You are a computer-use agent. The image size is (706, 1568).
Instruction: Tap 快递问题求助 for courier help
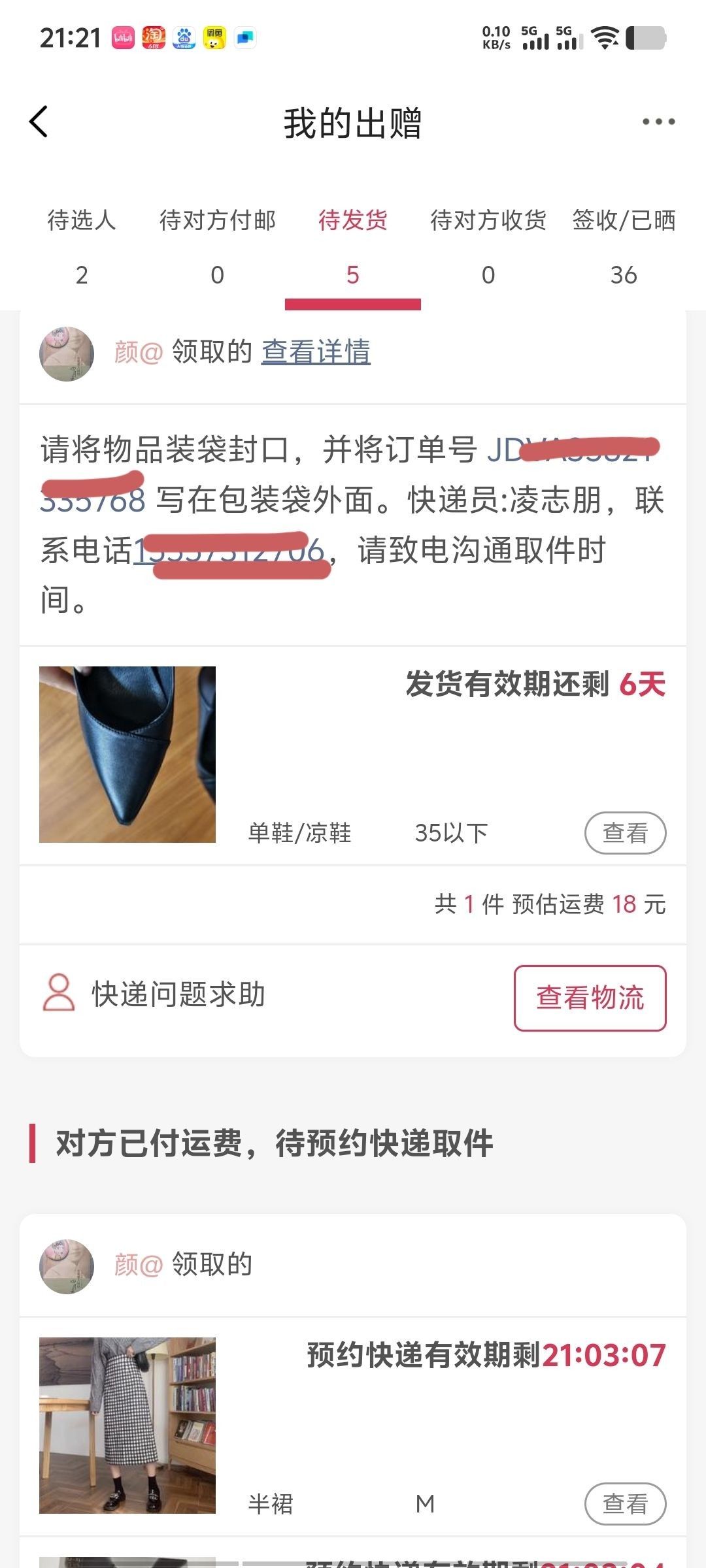[x=154, y=994]
